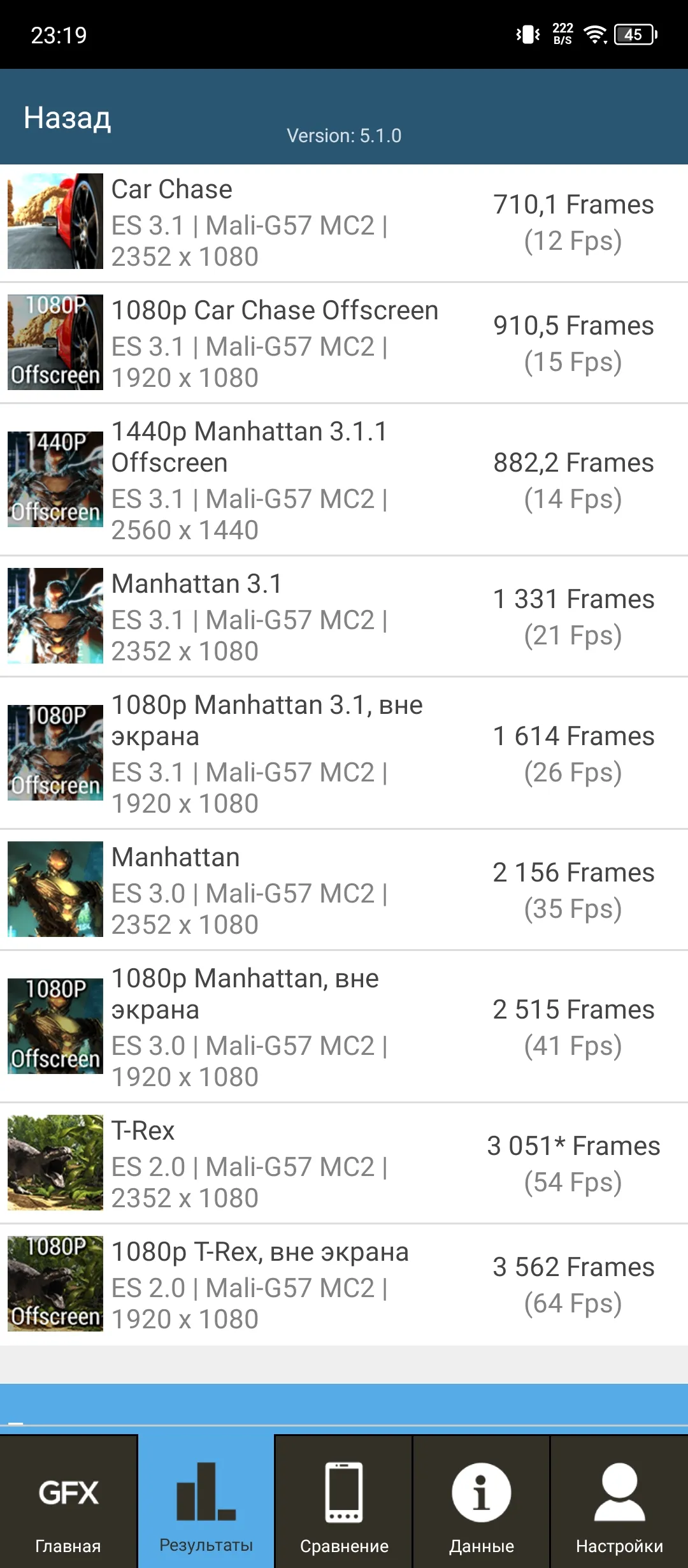
Task: Open the Manhattan 3.1 result row
Action: click(344, 617)
